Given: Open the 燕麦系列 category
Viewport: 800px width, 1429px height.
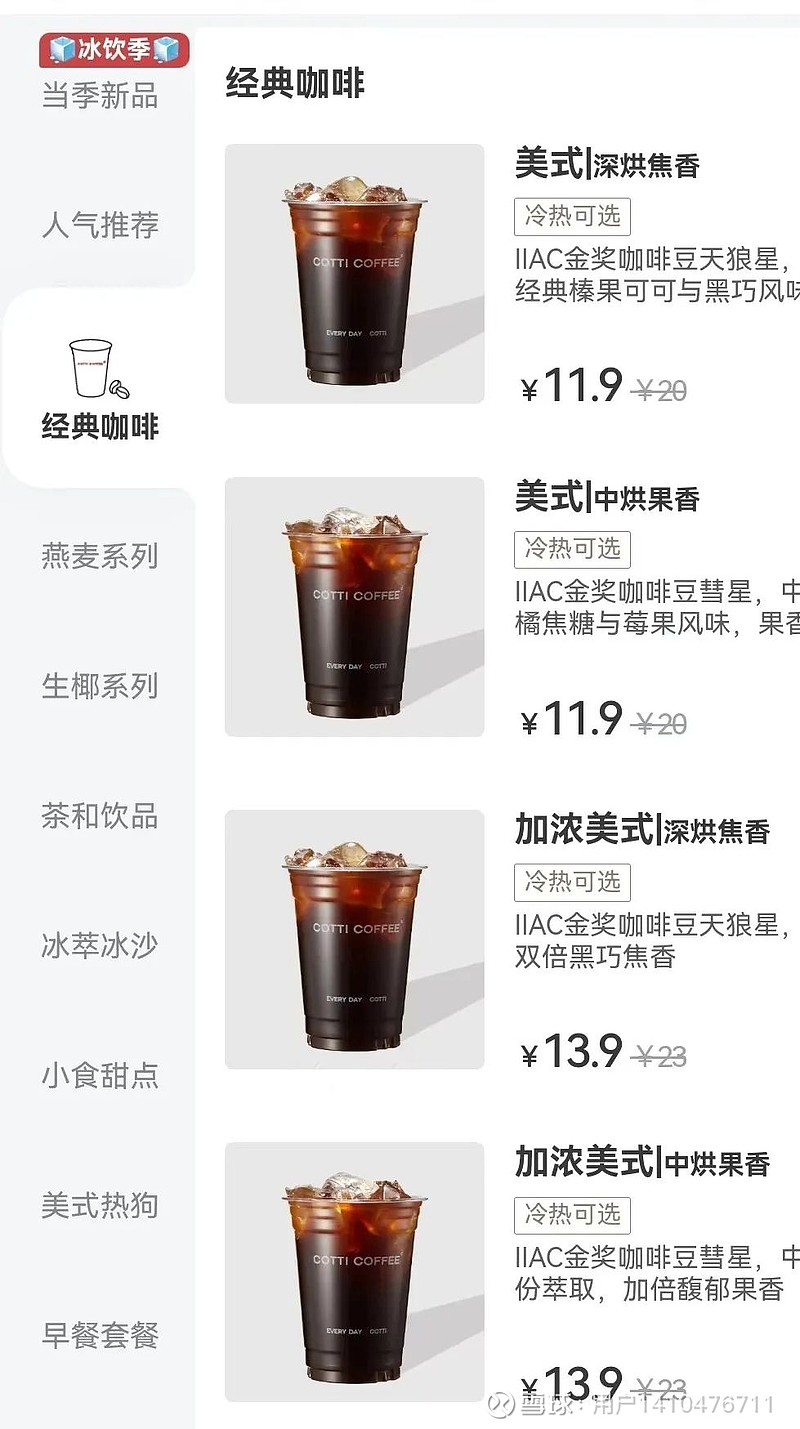Looking at the screenshot, I should pyautogui.click(x=100, y=556).
